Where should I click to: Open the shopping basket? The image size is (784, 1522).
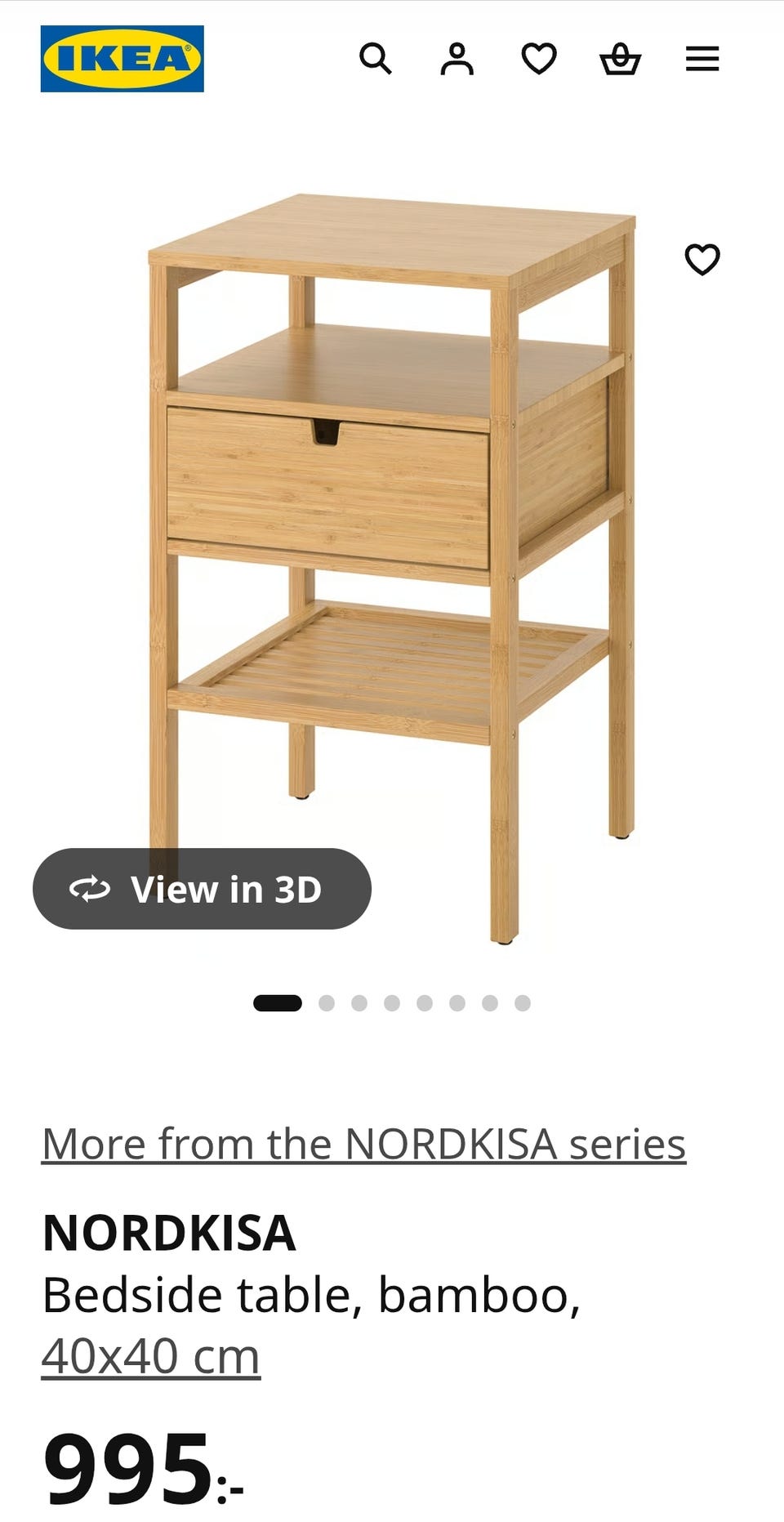click(621, 59)
